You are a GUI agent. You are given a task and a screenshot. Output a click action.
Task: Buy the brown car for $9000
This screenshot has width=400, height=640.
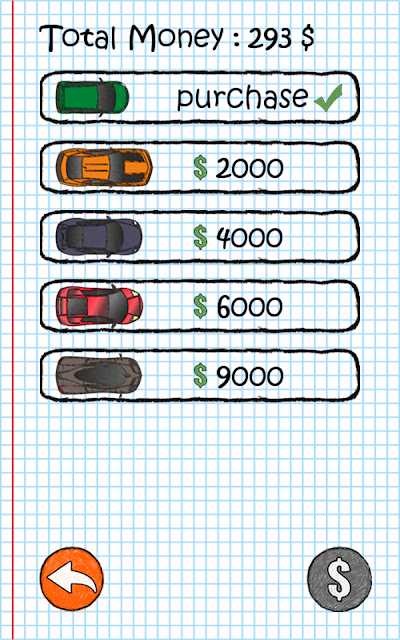pyautogui.click(x=200, y=376)
